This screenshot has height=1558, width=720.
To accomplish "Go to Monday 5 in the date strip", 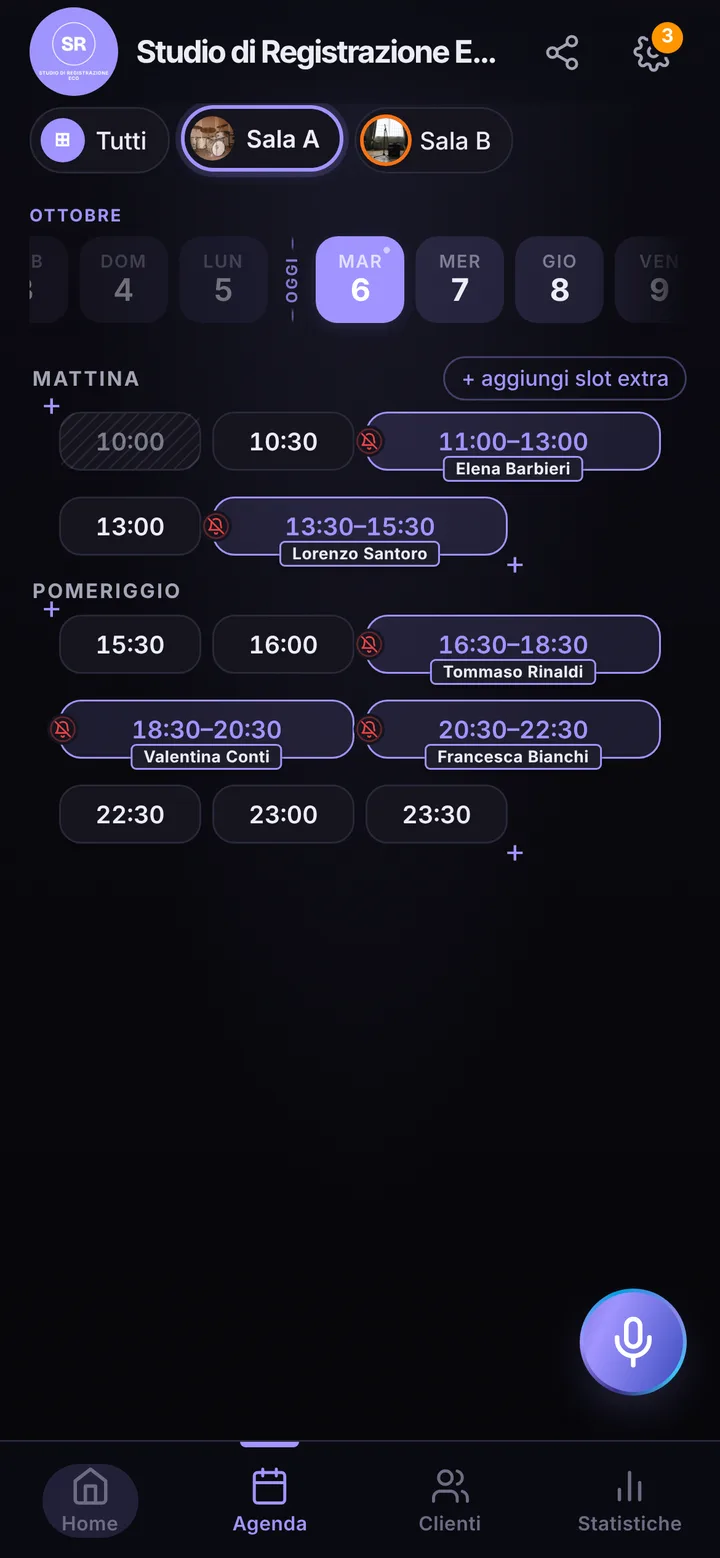I will pyautogui.click(x=223, y=279).
